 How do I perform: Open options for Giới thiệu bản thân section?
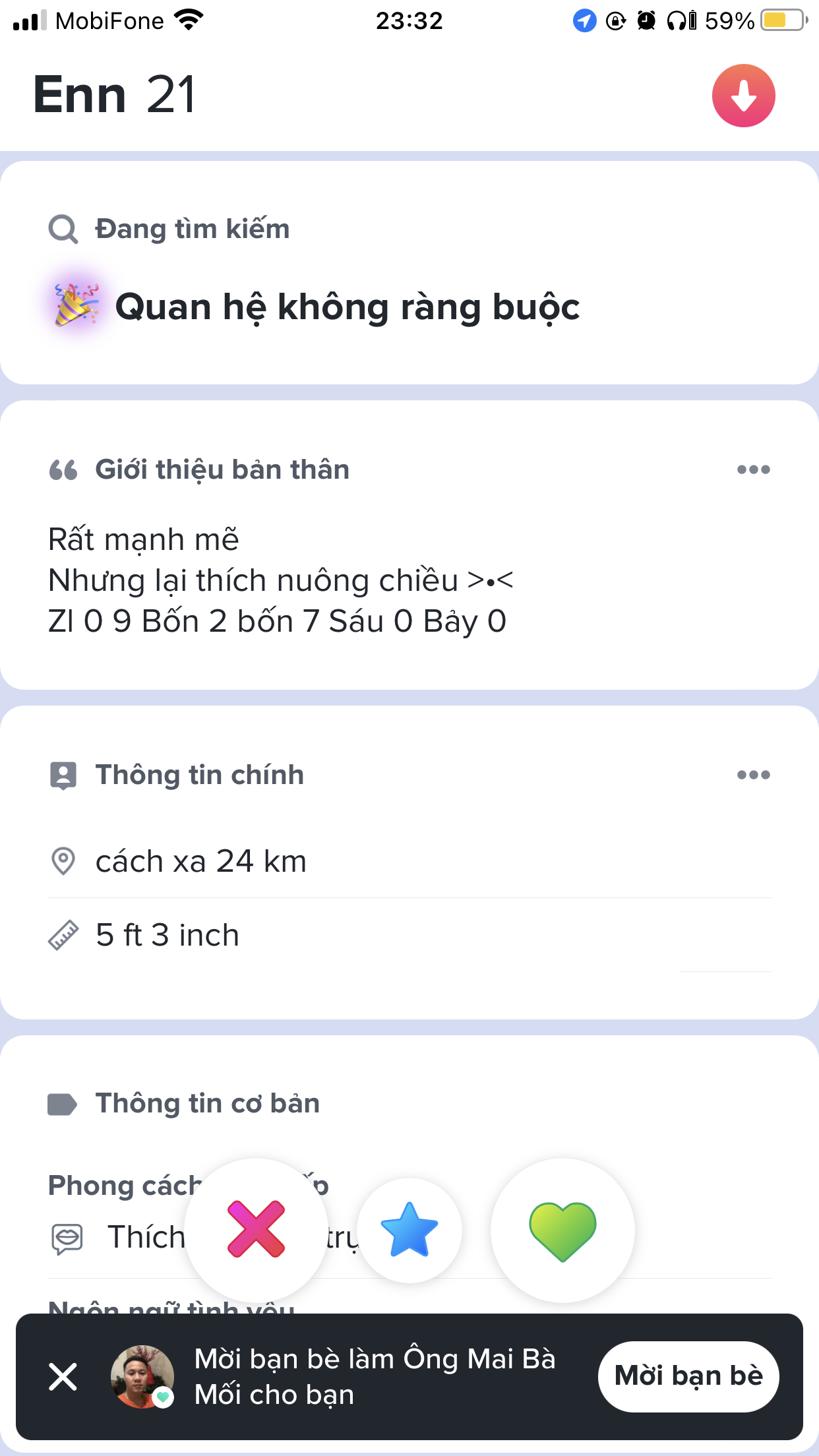753,470
